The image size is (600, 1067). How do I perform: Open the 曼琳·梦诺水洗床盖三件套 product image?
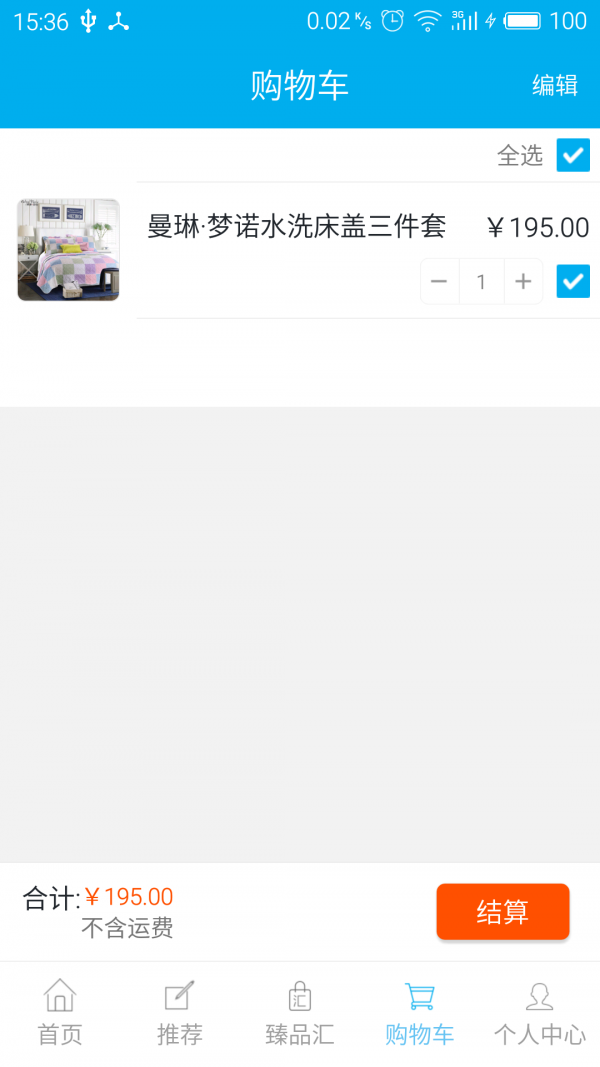pyautogui.click(x=68, y=250)
